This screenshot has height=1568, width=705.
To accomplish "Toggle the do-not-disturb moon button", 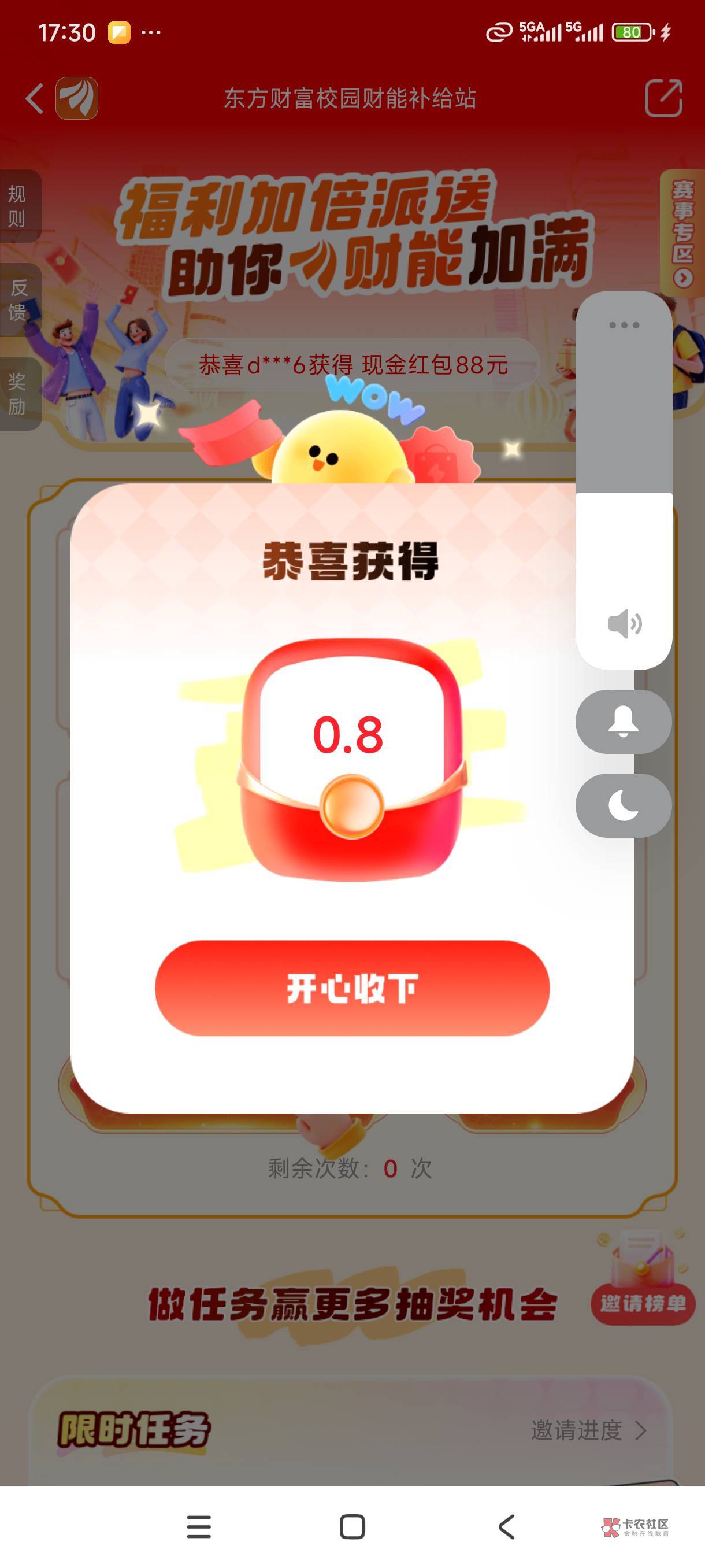I will pos(624,805).
